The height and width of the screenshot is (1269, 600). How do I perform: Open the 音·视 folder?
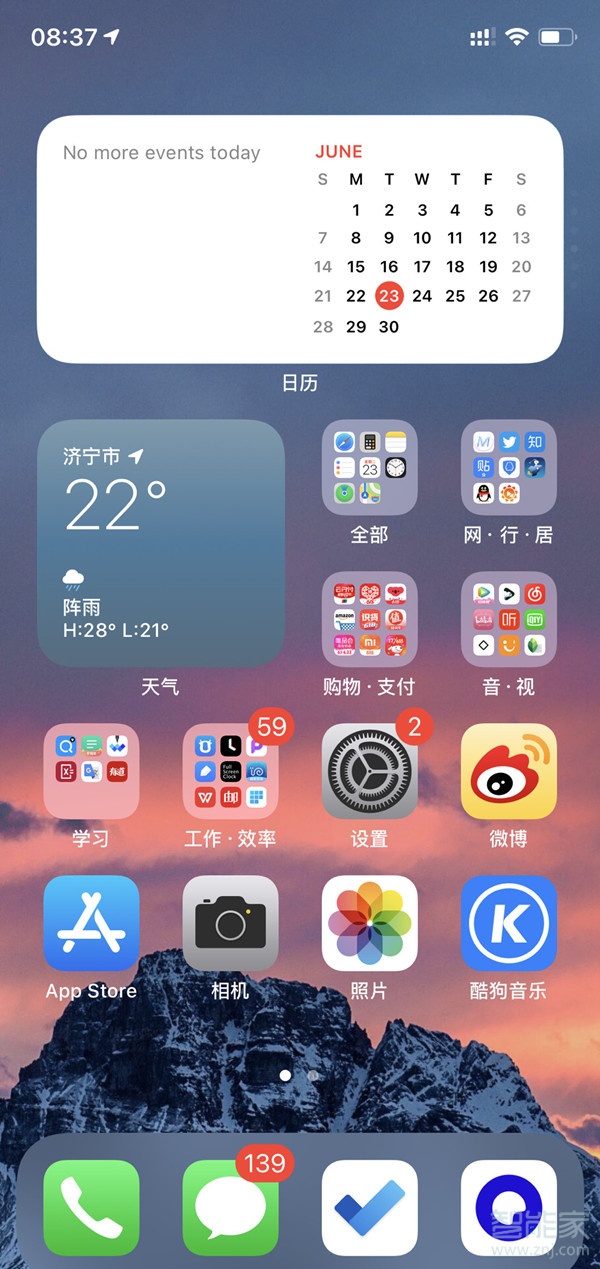click(508, 620)
